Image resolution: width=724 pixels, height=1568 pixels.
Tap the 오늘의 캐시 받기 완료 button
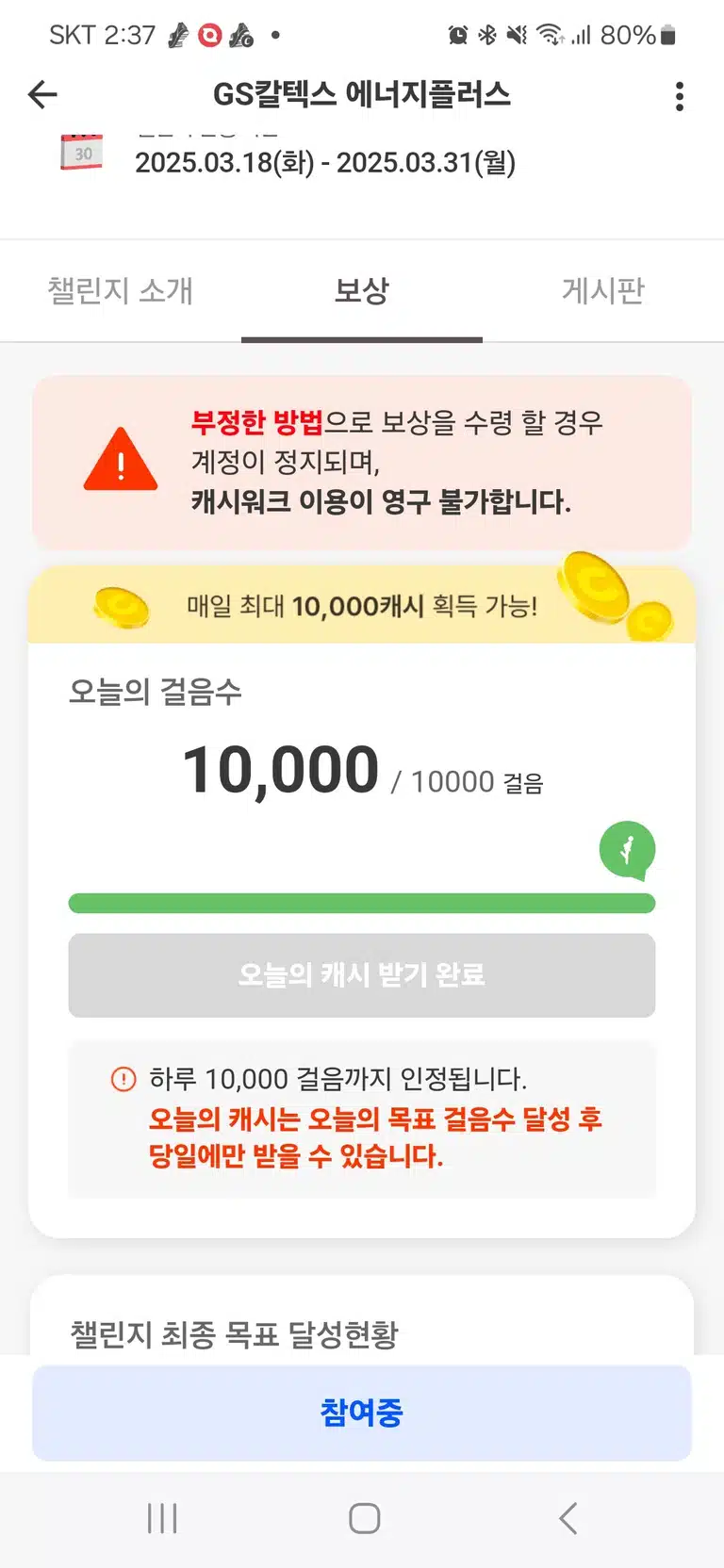coord(362,975)
